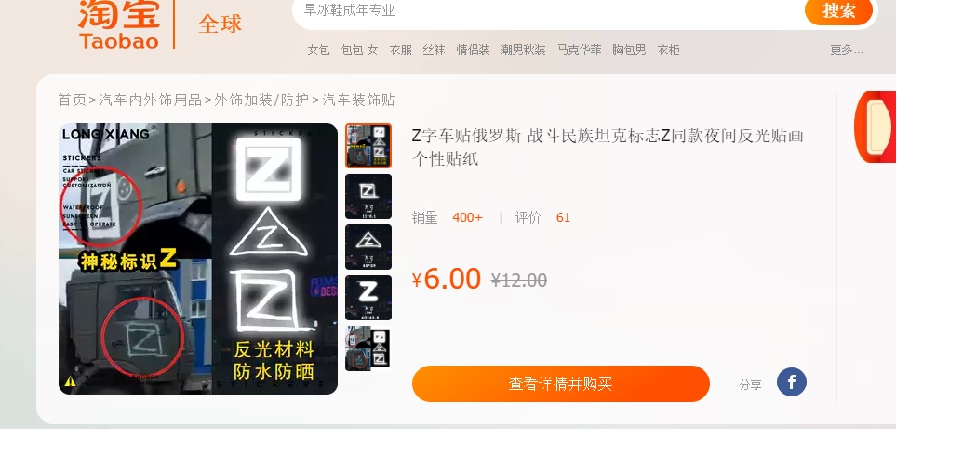Open the 胸包男 suggested search link
Image resolution: width=963 pixels, height=474 pixels.
629,50
